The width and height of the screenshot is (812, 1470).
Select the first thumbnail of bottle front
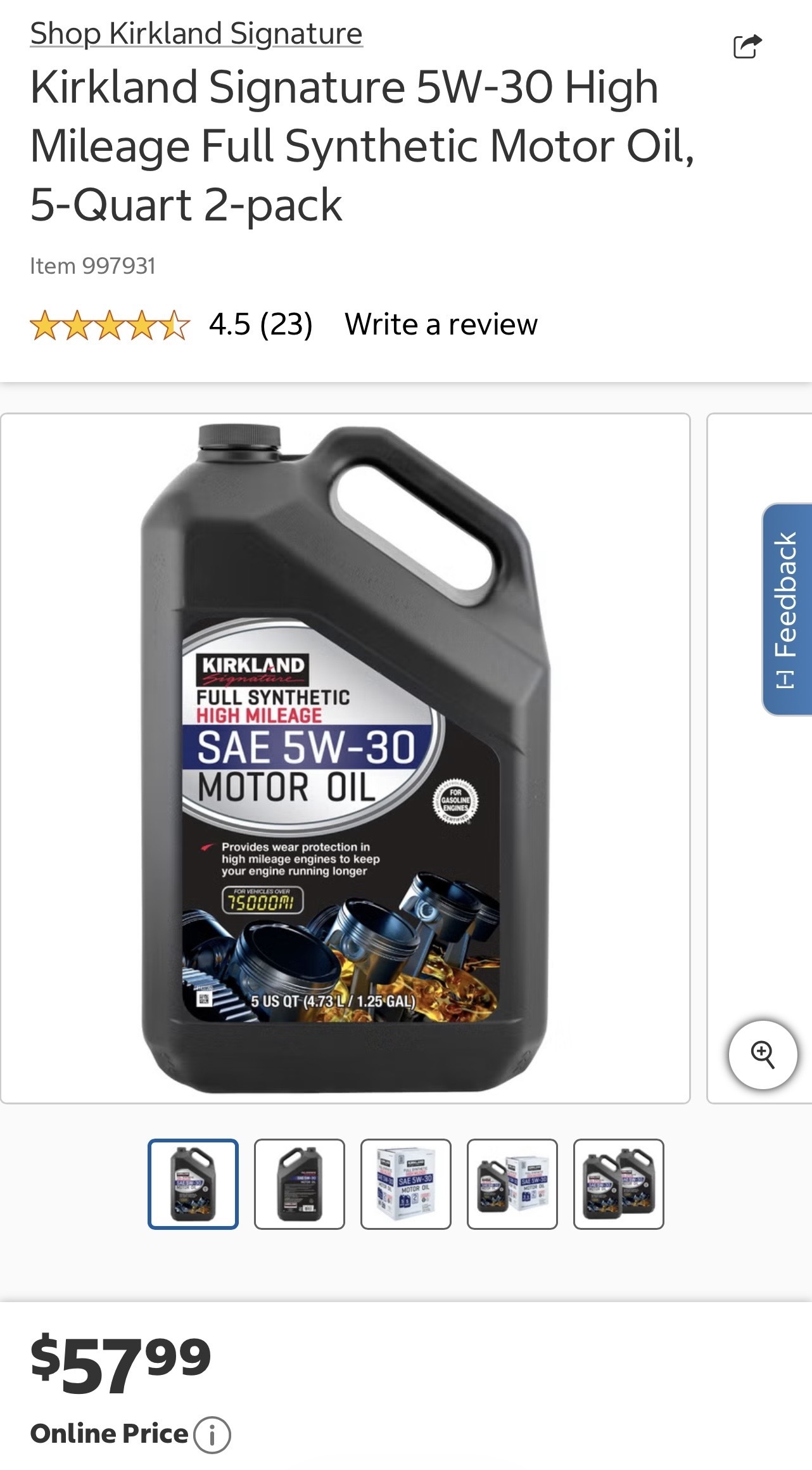(x=193, y=1184)
